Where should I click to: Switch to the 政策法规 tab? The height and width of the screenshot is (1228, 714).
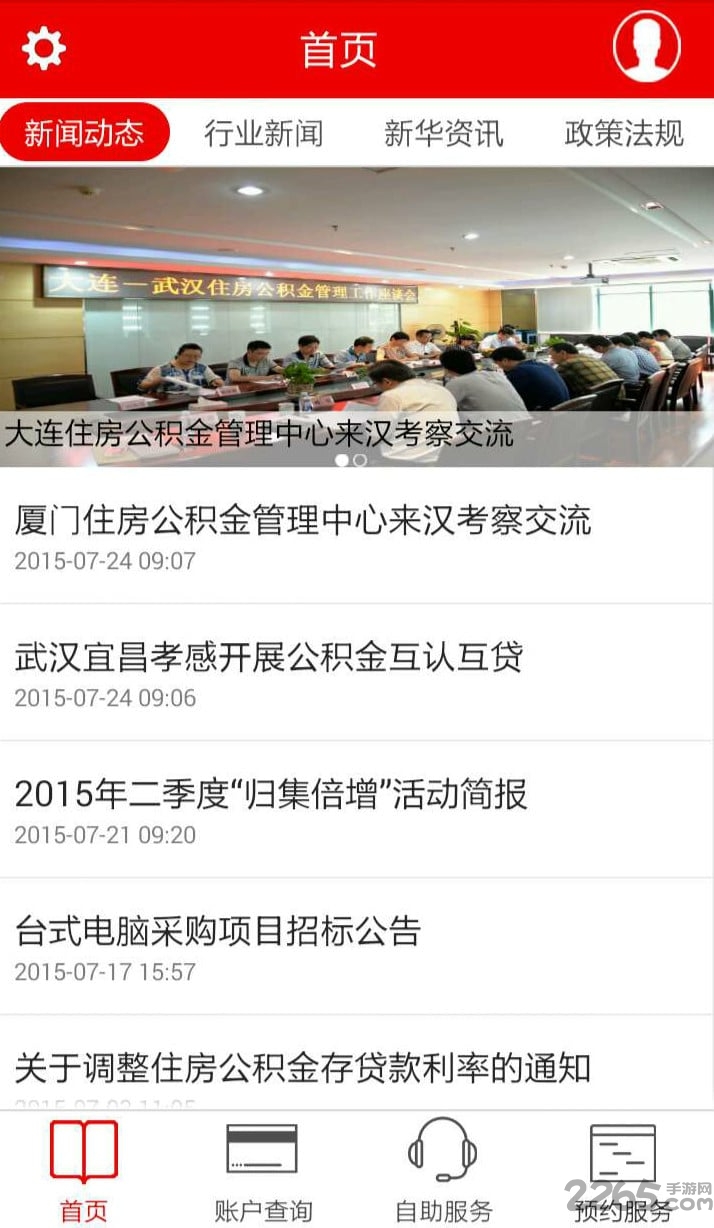(x=624, y=133)
